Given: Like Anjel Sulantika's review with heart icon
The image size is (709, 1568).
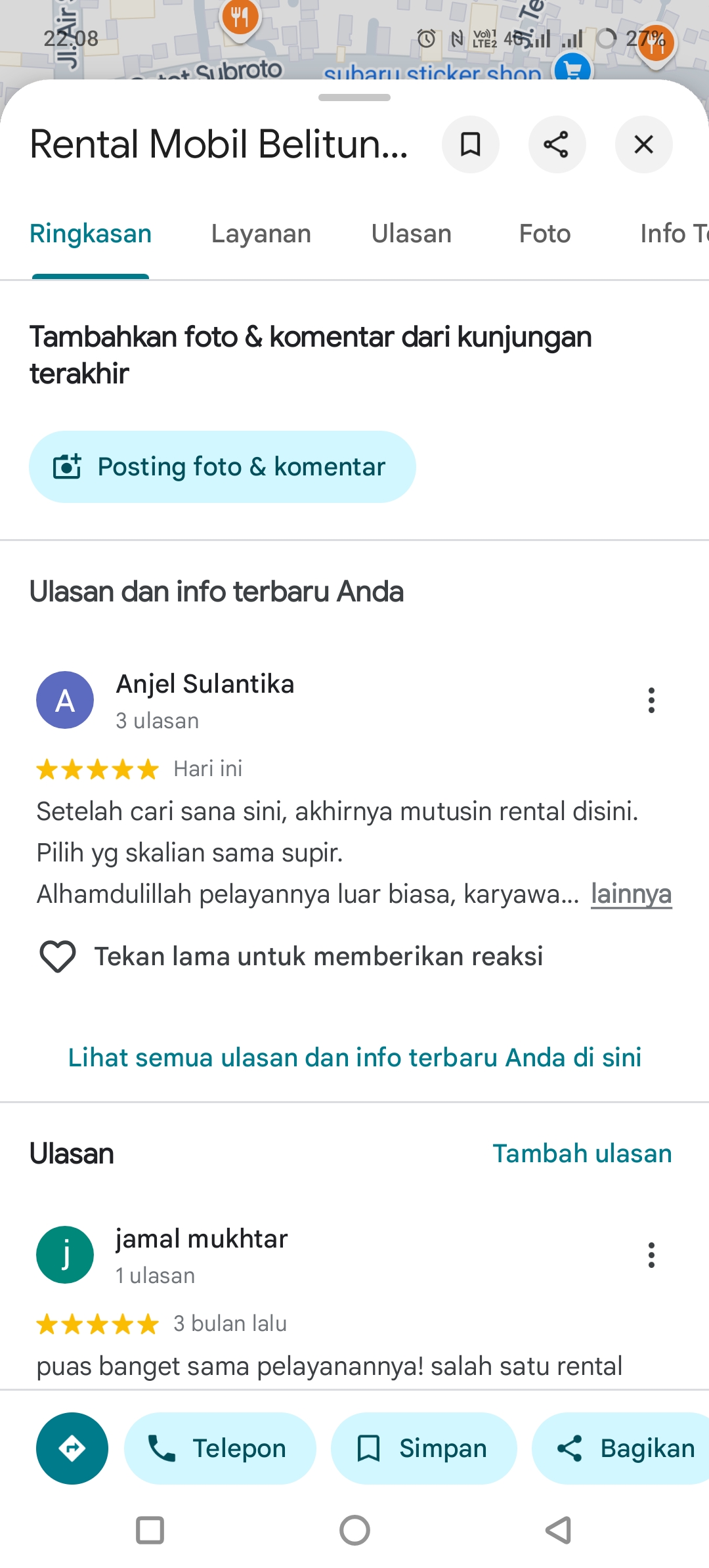Looking at the screenshot, I should (x=58, y=956).
